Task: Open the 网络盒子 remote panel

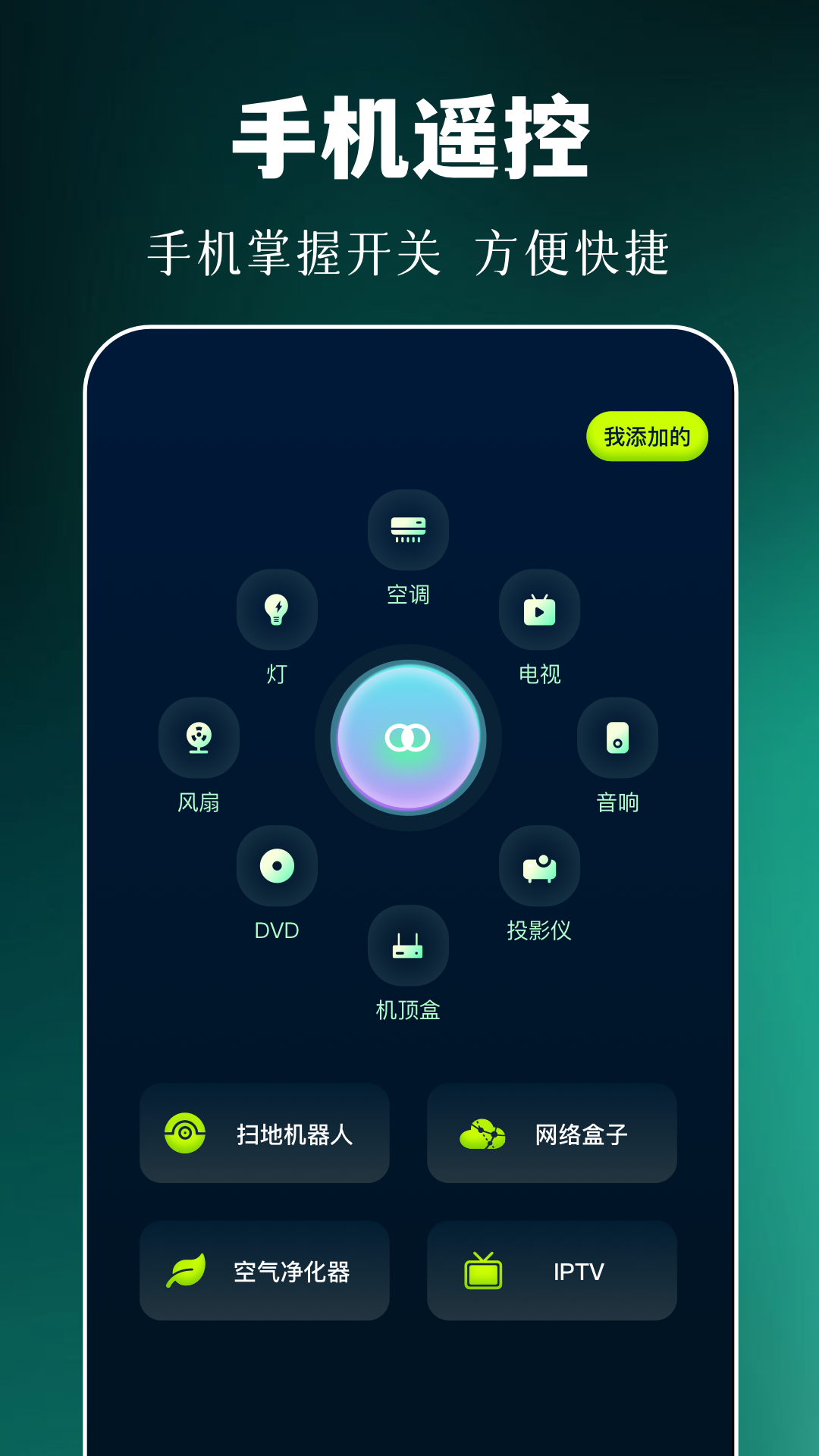Action: click(x=551, y=1133)
